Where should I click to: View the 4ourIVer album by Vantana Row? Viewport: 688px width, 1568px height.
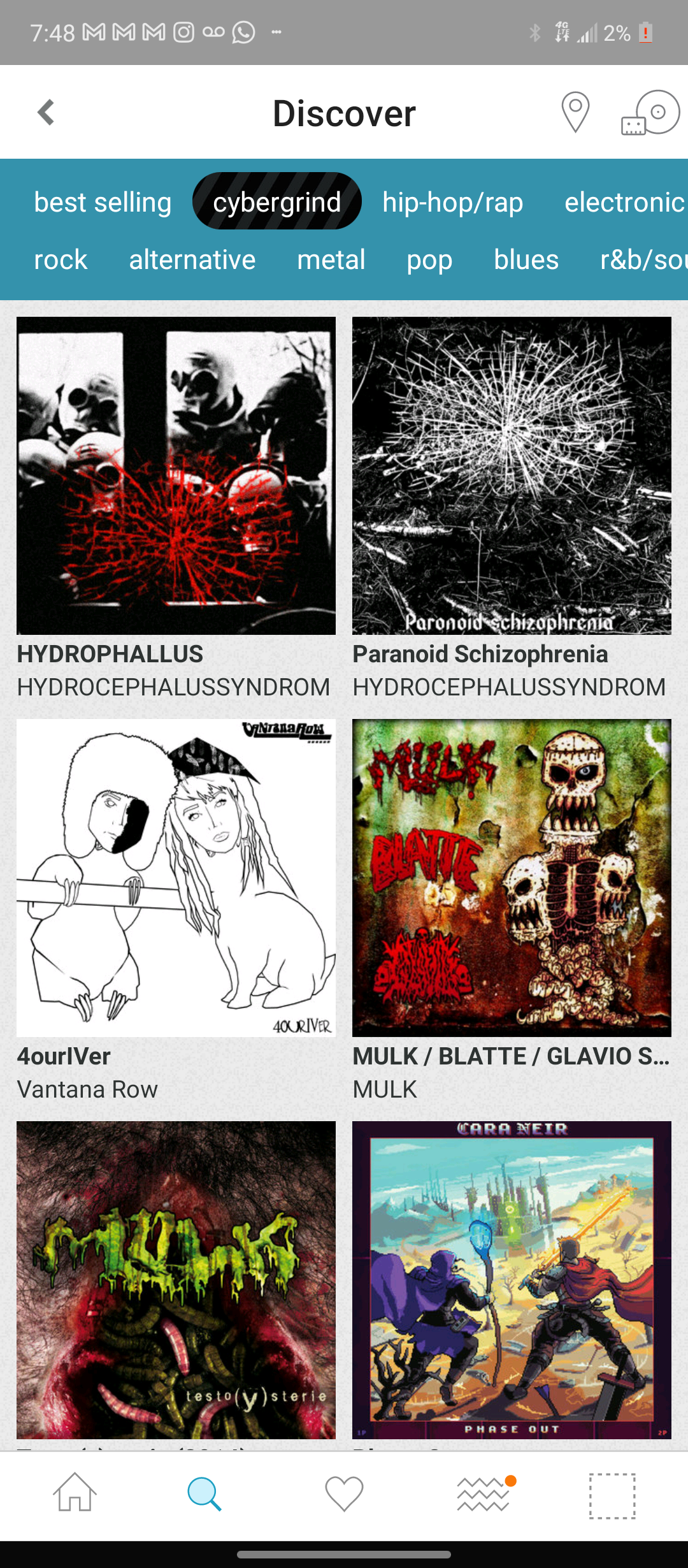(176, 878)
